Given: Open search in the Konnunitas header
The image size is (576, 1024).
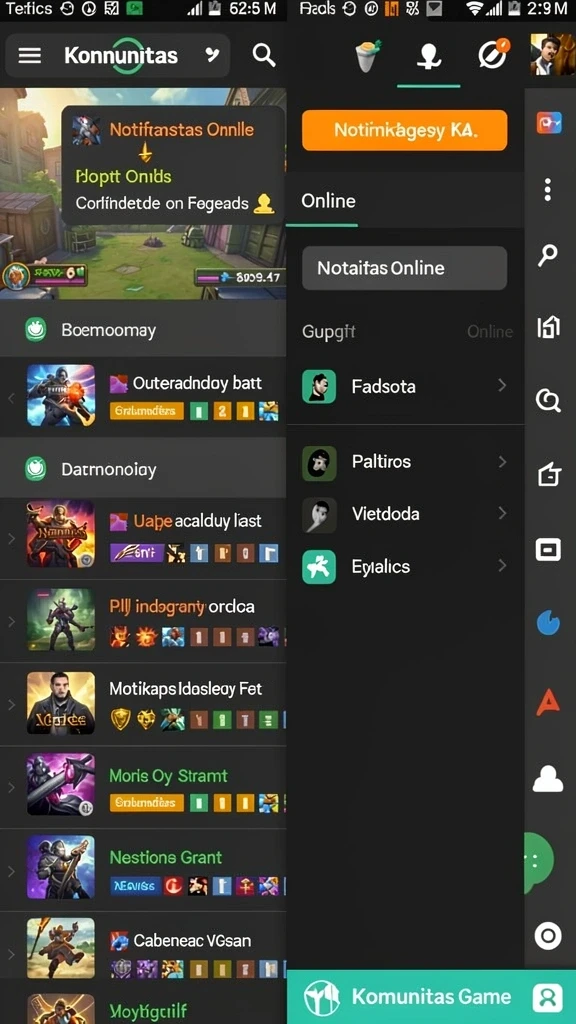Looking at the screenshot, I should 263,56.
